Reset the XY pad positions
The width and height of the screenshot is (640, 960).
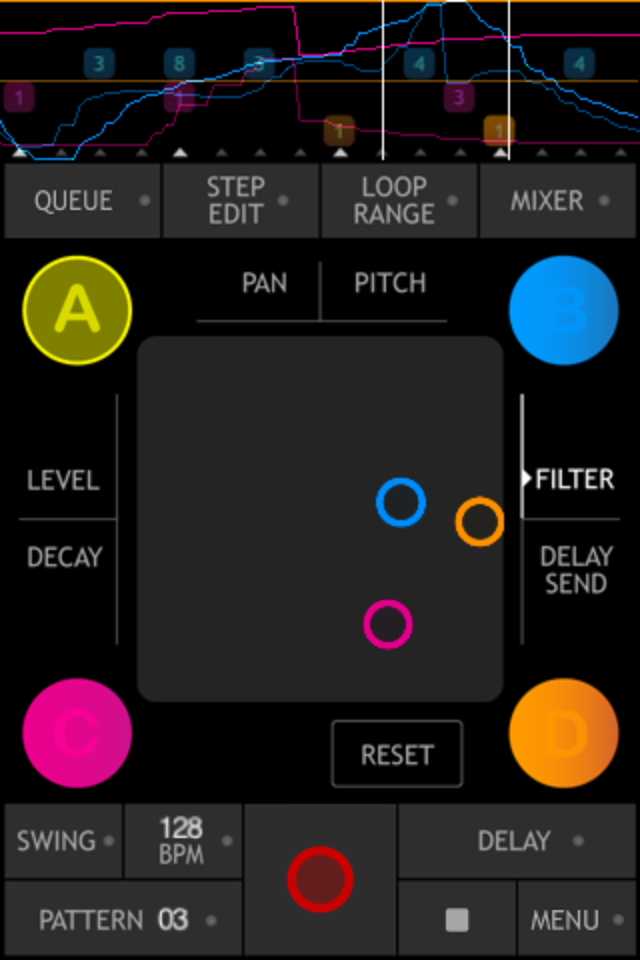pos(397,754)
